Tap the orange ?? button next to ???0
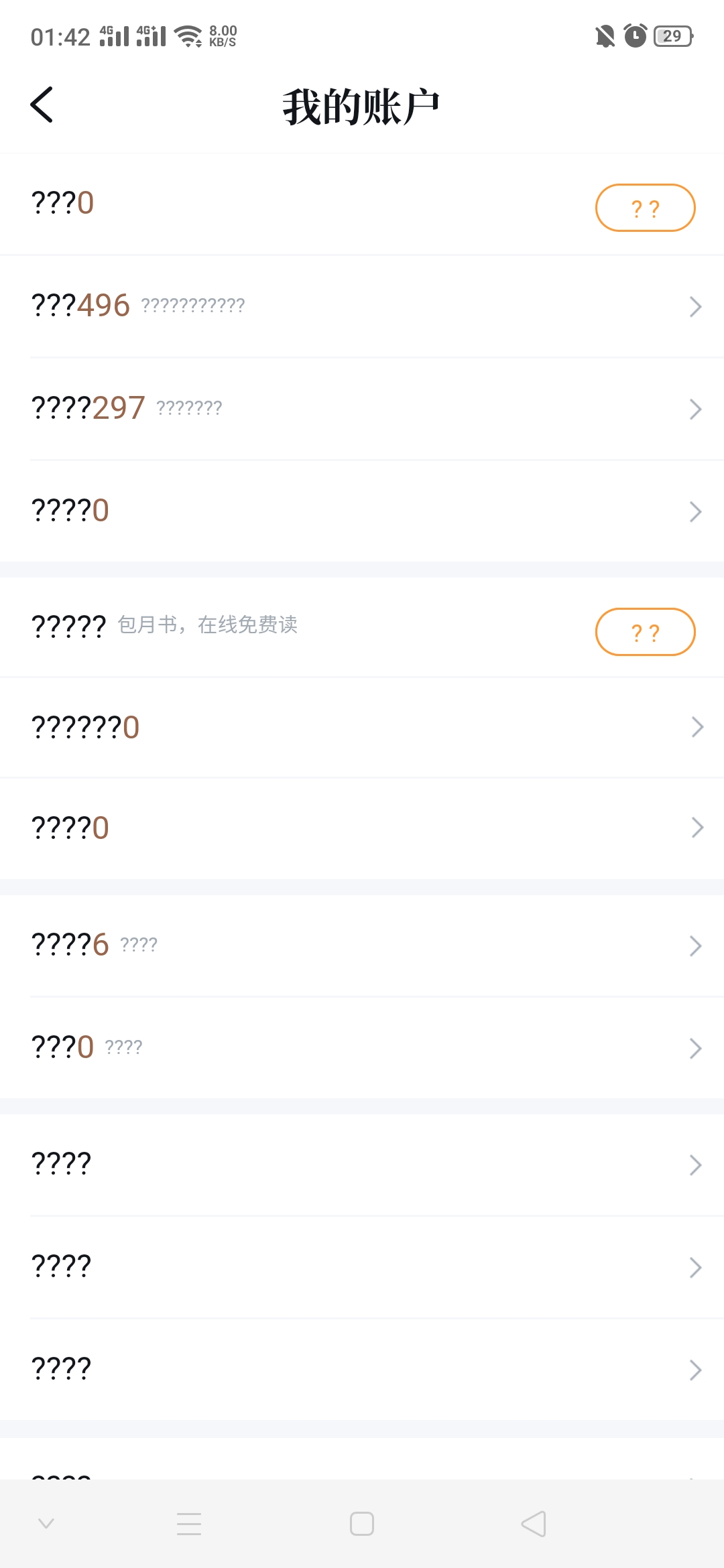The width and height of the screenshot is (724, 1568). tap(645, 208)
